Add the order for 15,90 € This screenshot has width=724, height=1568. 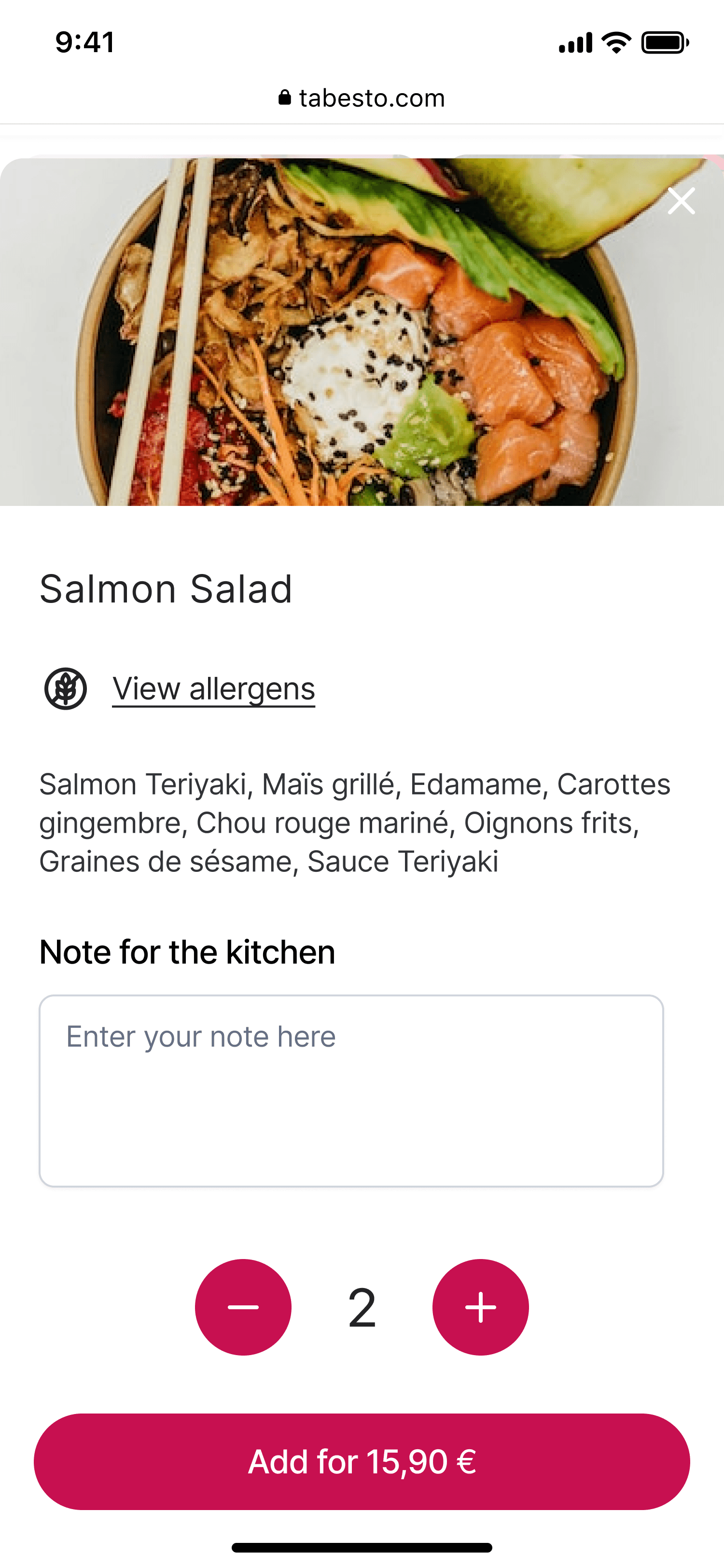[362, 1461]
